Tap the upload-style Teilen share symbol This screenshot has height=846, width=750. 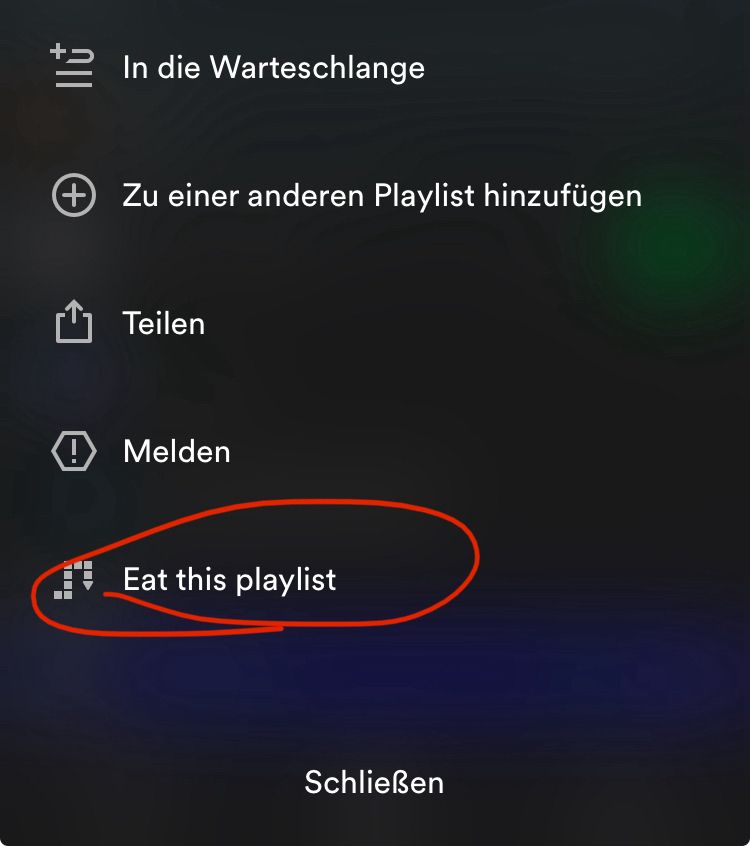click(x=71, y=323)
